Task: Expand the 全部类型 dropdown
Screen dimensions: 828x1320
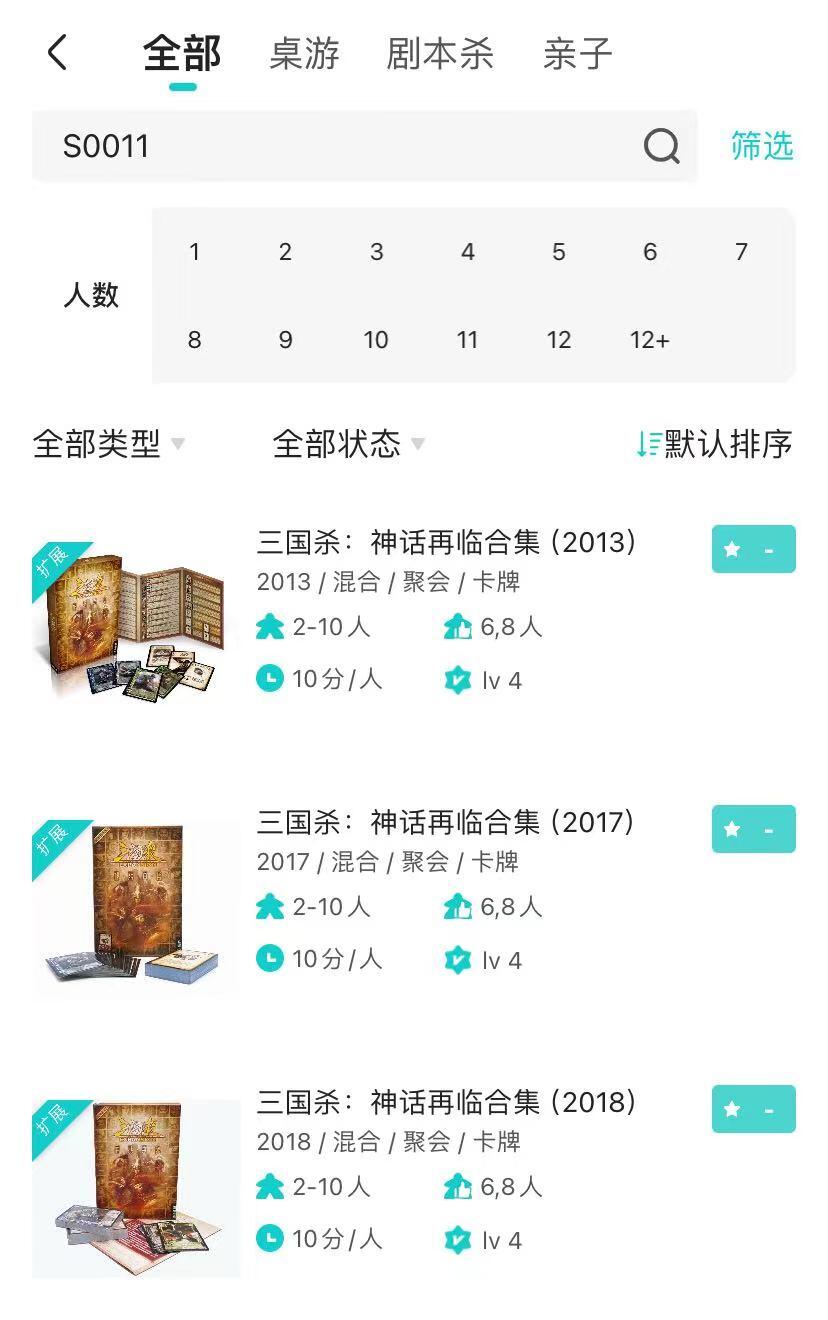Action: point(109,443)
